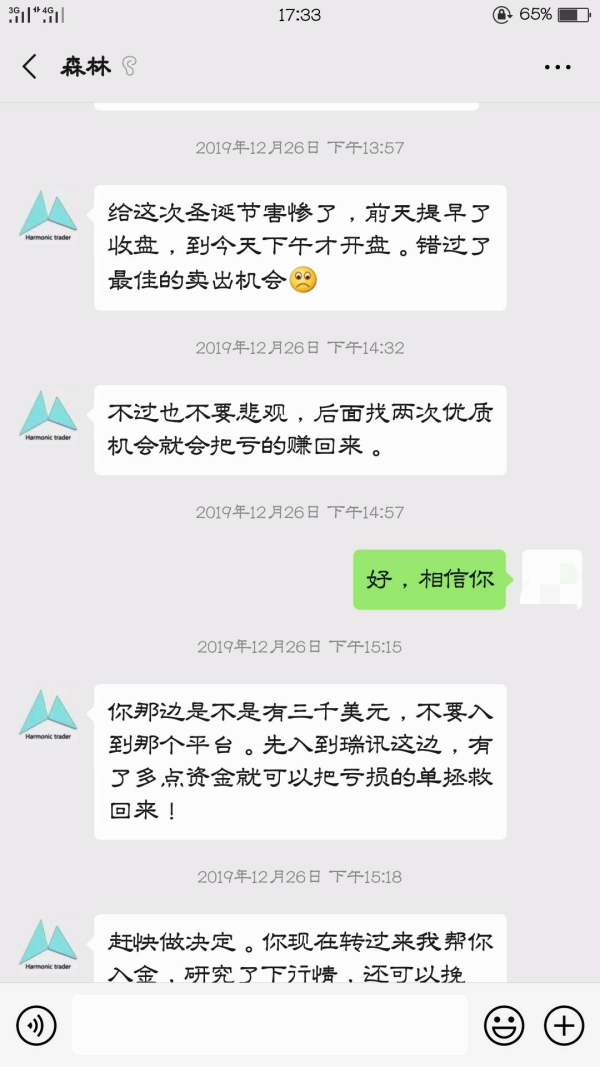
Task: Open Harmonic trader avatar beside 圣诞节 message
Action: click(48, 216)
